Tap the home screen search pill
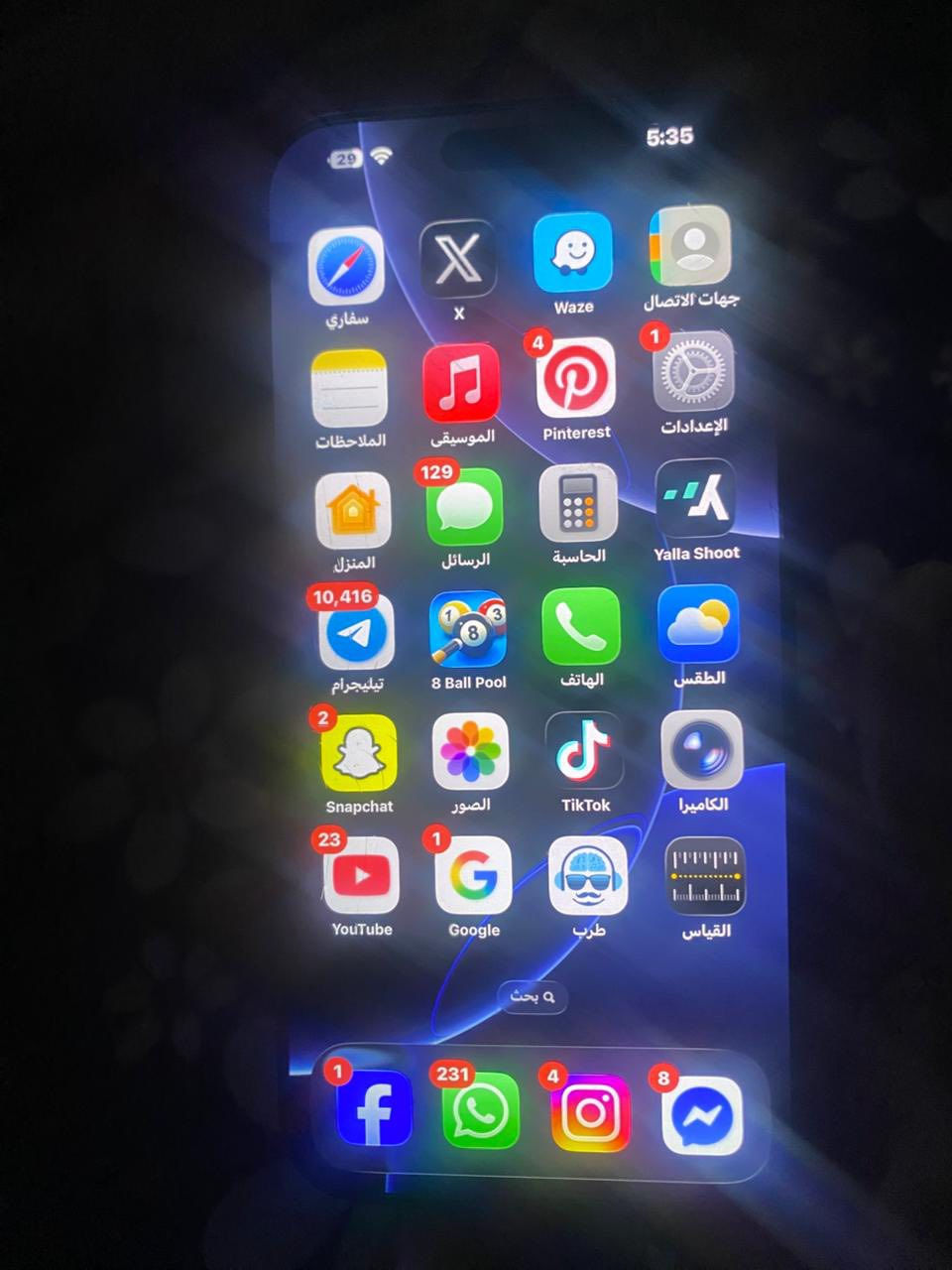The height and width of the screenshot is (1270, 952). tap(533, 996)
